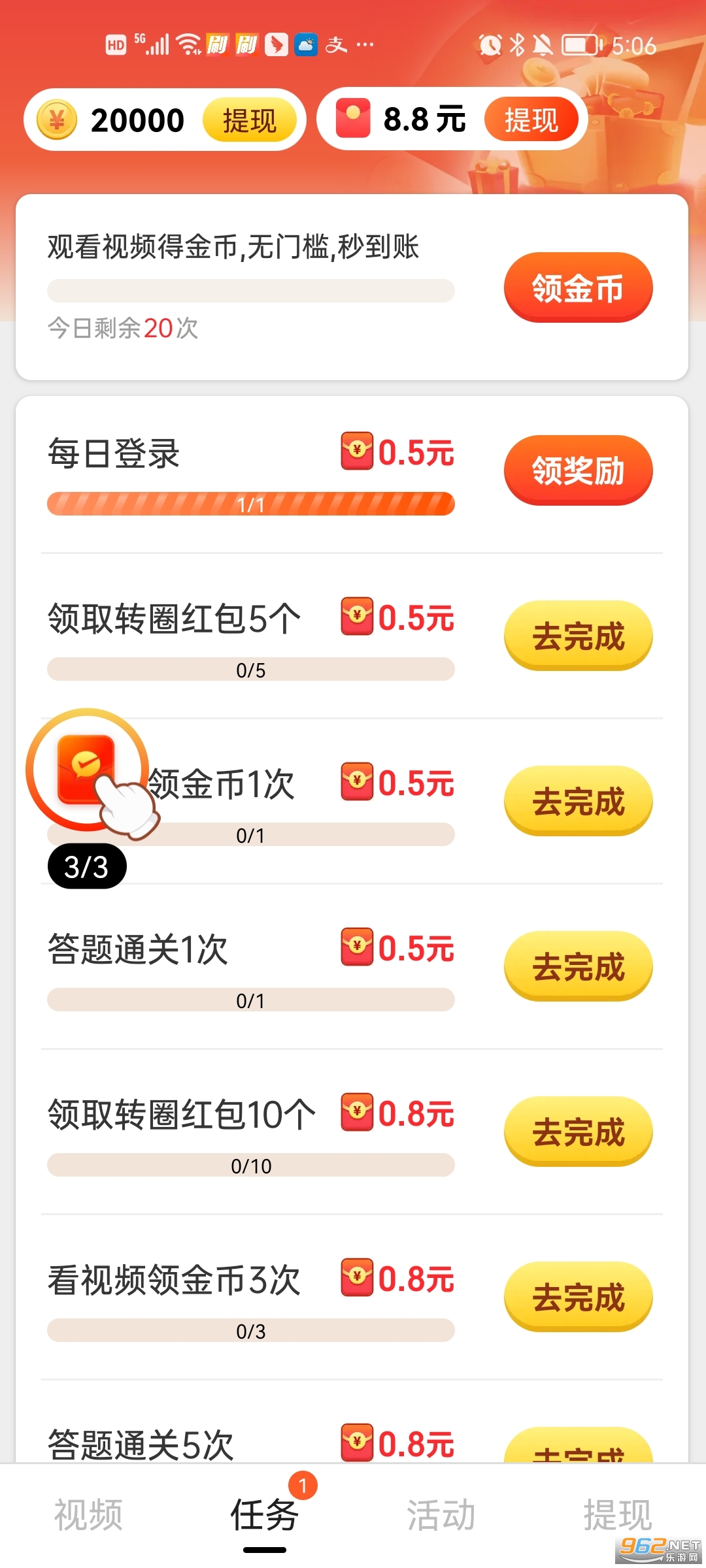This screenshot has width=706, height=1568.
Task: Select the 任务 tab
Action: click(x=265, y=1514)
